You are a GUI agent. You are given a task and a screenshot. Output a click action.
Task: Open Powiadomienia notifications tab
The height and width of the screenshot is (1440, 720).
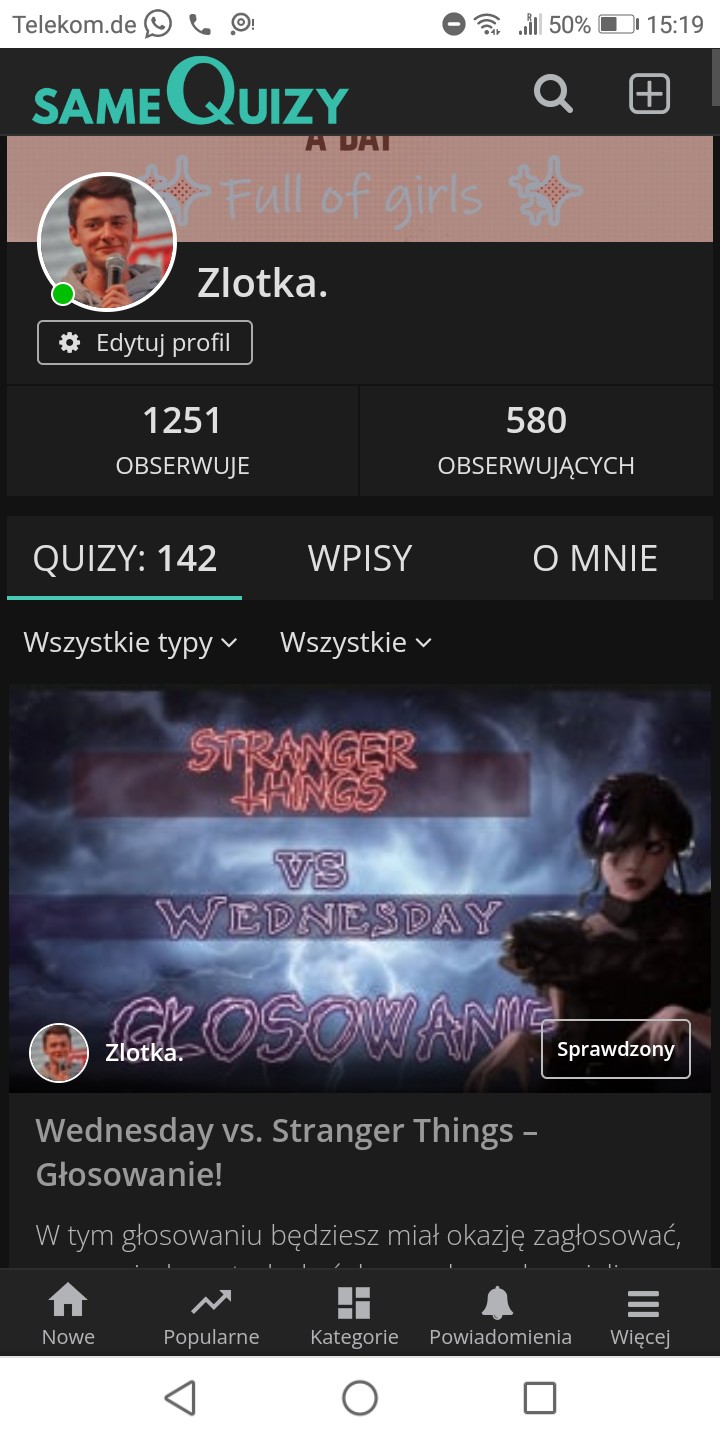point(500,1315)
